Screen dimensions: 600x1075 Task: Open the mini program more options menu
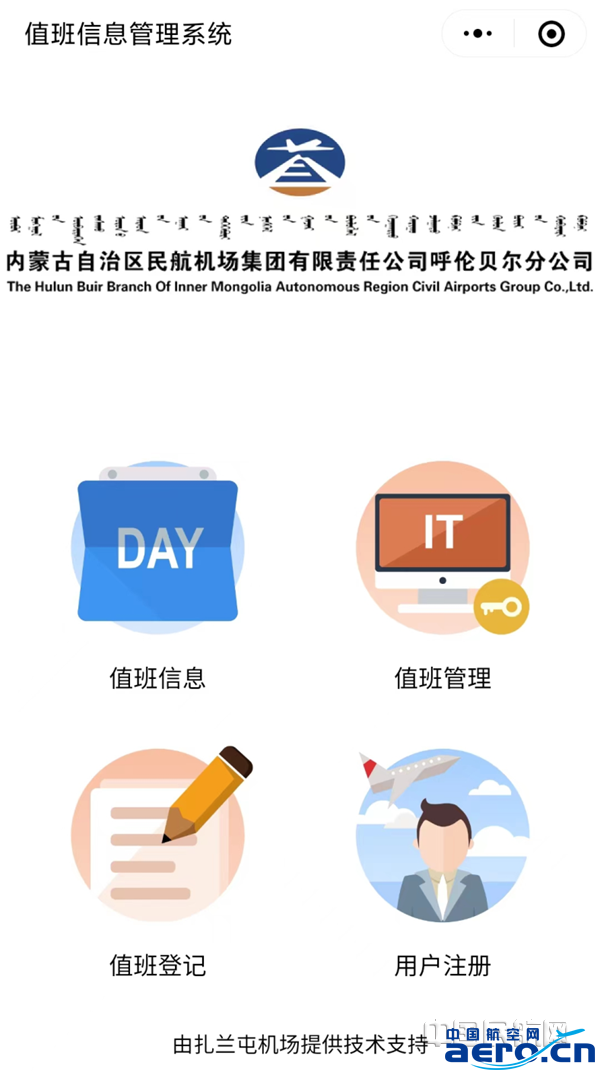(478, 35)
